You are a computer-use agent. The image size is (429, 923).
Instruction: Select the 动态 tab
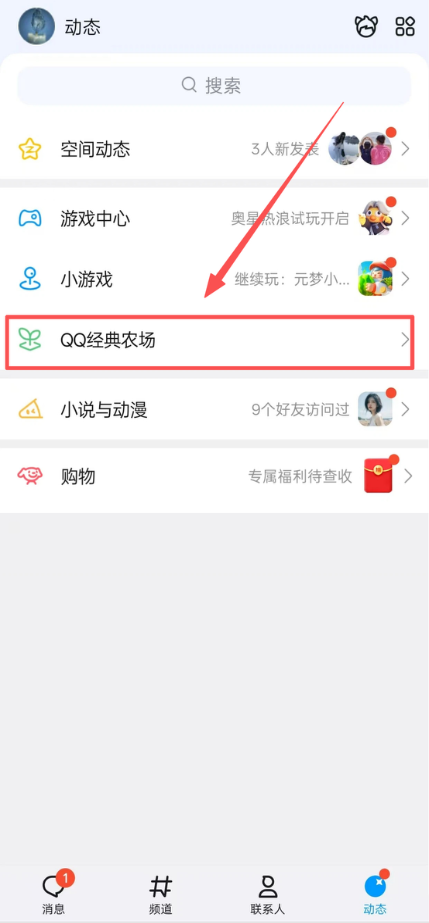click(x=375, y=893)
